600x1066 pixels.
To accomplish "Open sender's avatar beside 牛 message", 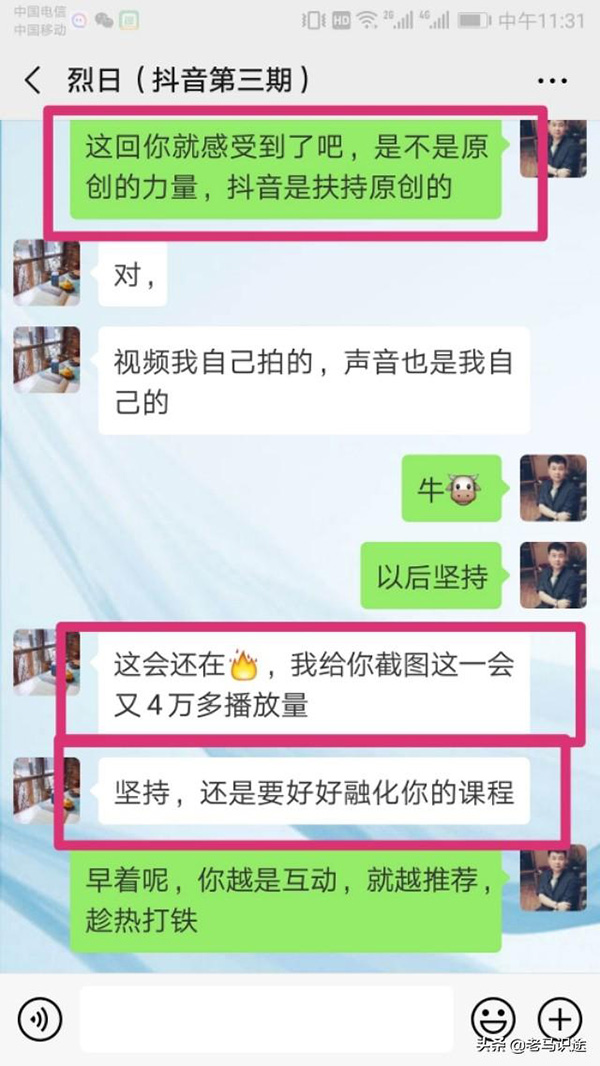I will [553, 488].
